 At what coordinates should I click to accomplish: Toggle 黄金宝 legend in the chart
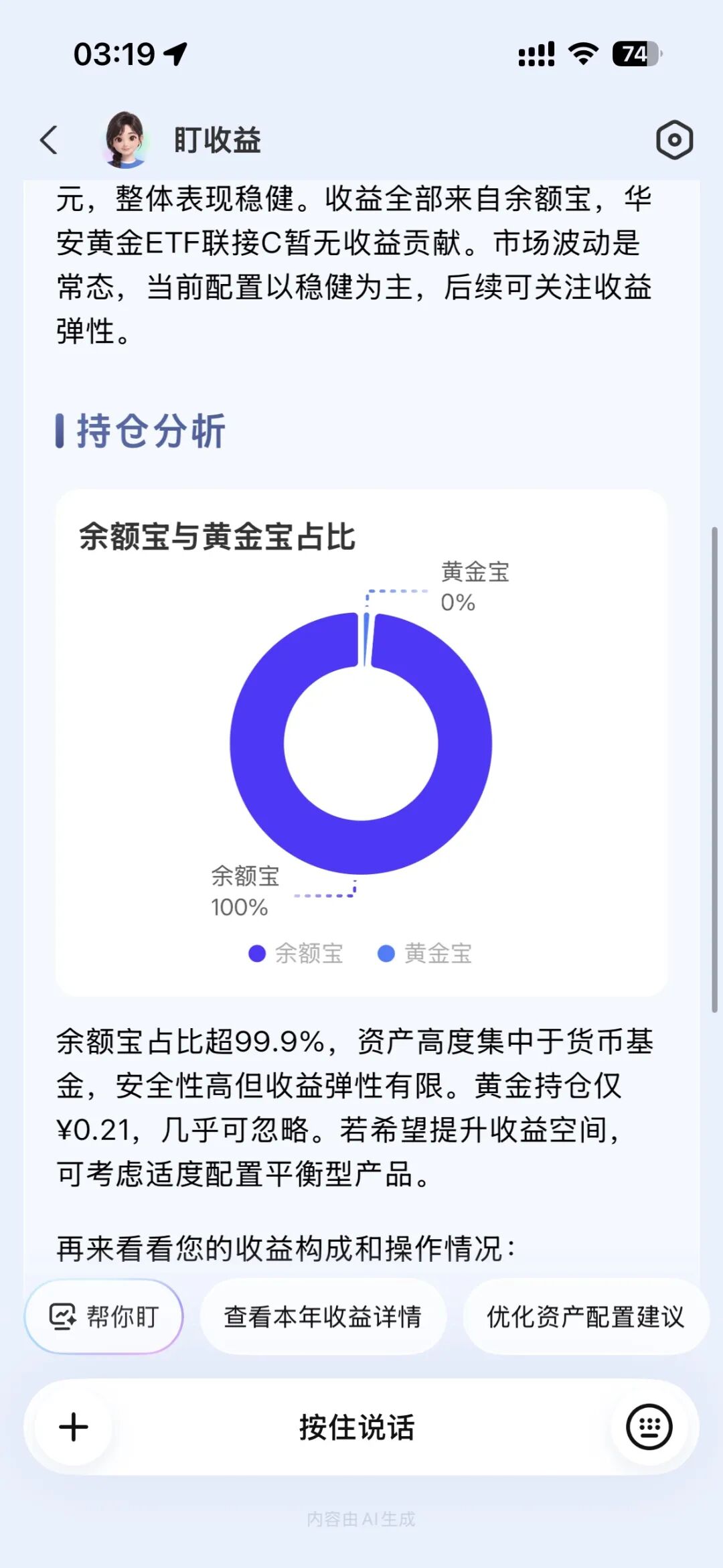click(x=424, y=953)
